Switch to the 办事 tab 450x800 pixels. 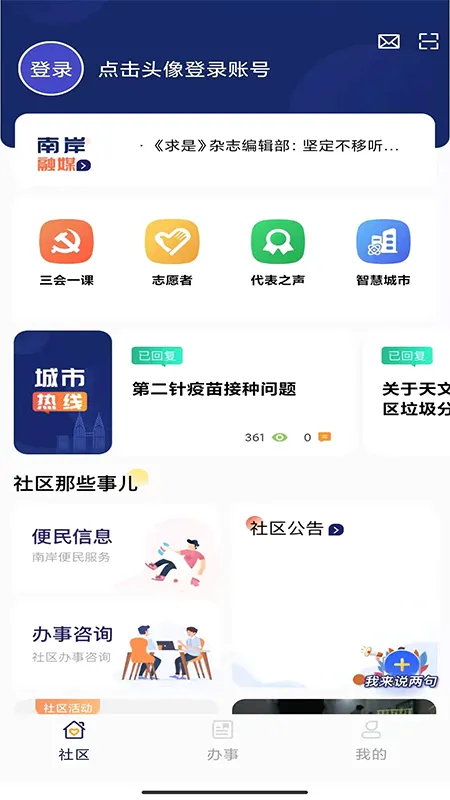click(222, 741)
